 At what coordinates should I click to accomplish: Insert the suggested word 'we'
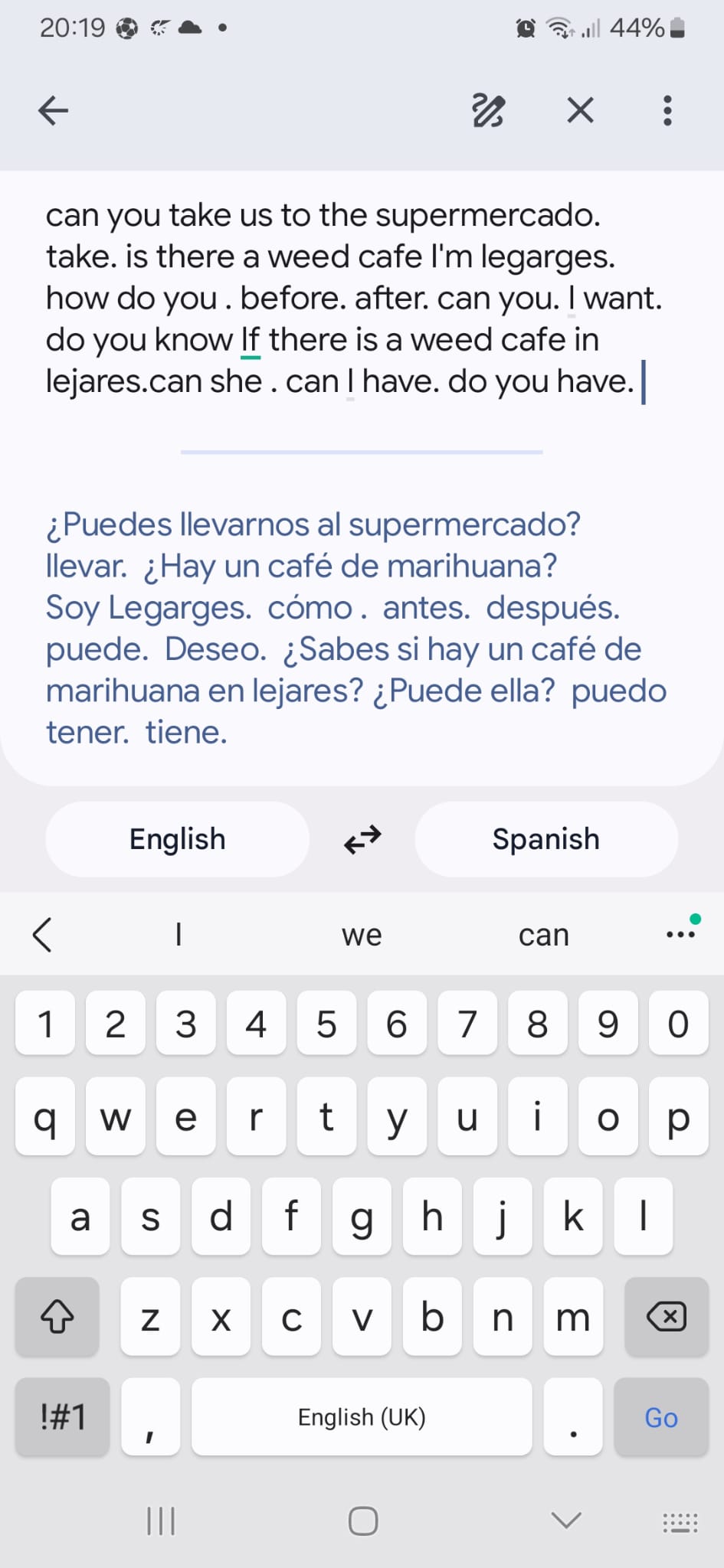point(362,935)
